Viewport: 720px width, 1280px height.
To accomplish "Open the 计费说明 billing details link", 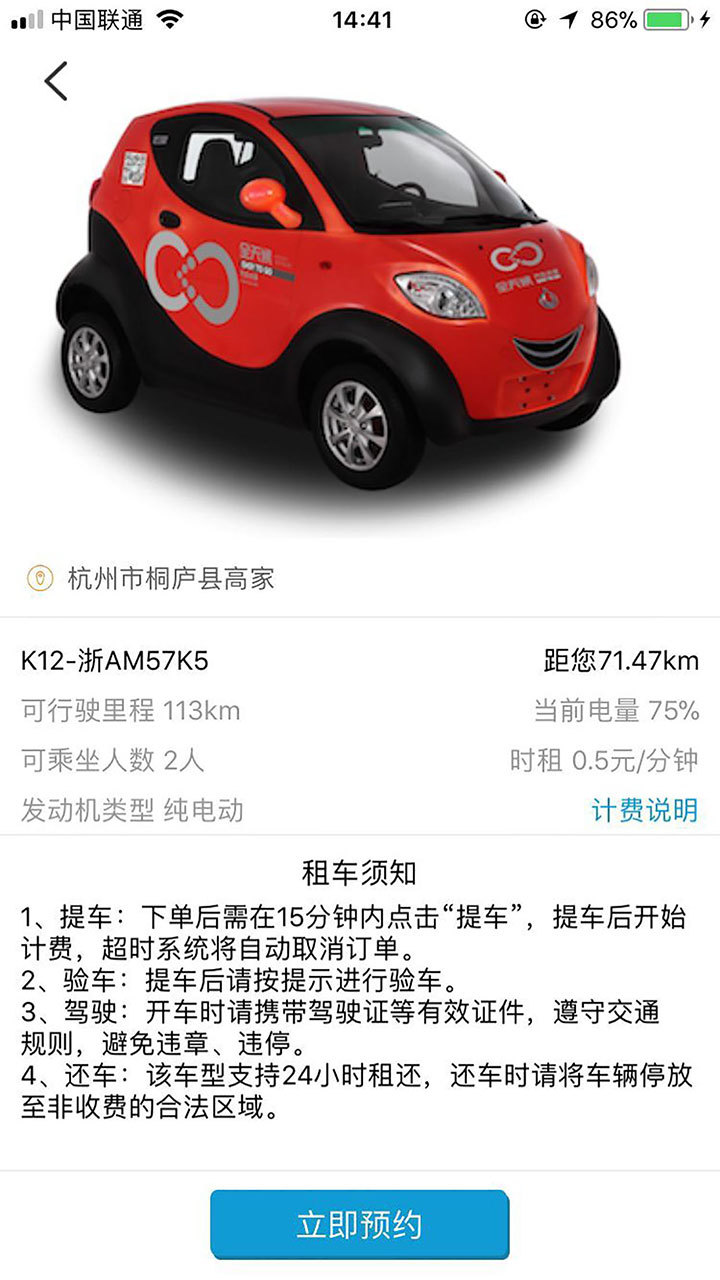I will click(x=644, y=810).
